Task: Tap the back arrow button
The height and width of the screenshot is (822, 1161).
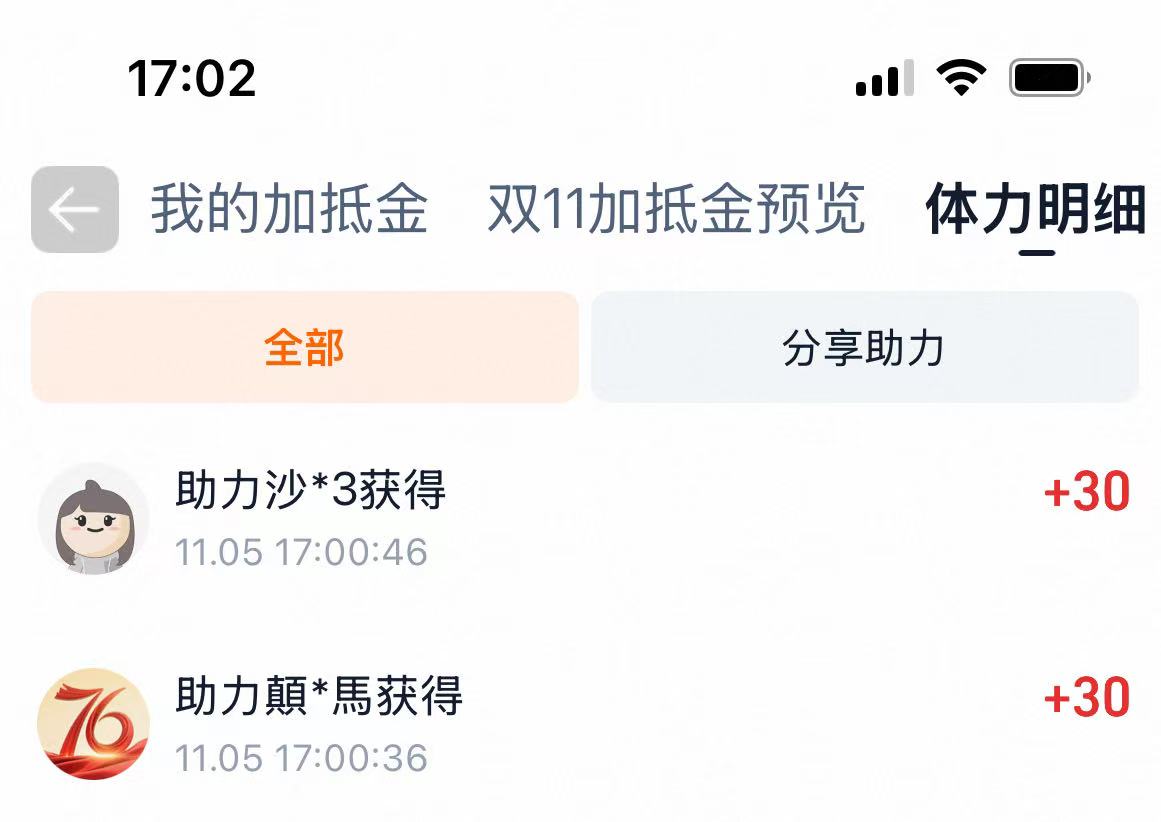Action: pos(75,209)
